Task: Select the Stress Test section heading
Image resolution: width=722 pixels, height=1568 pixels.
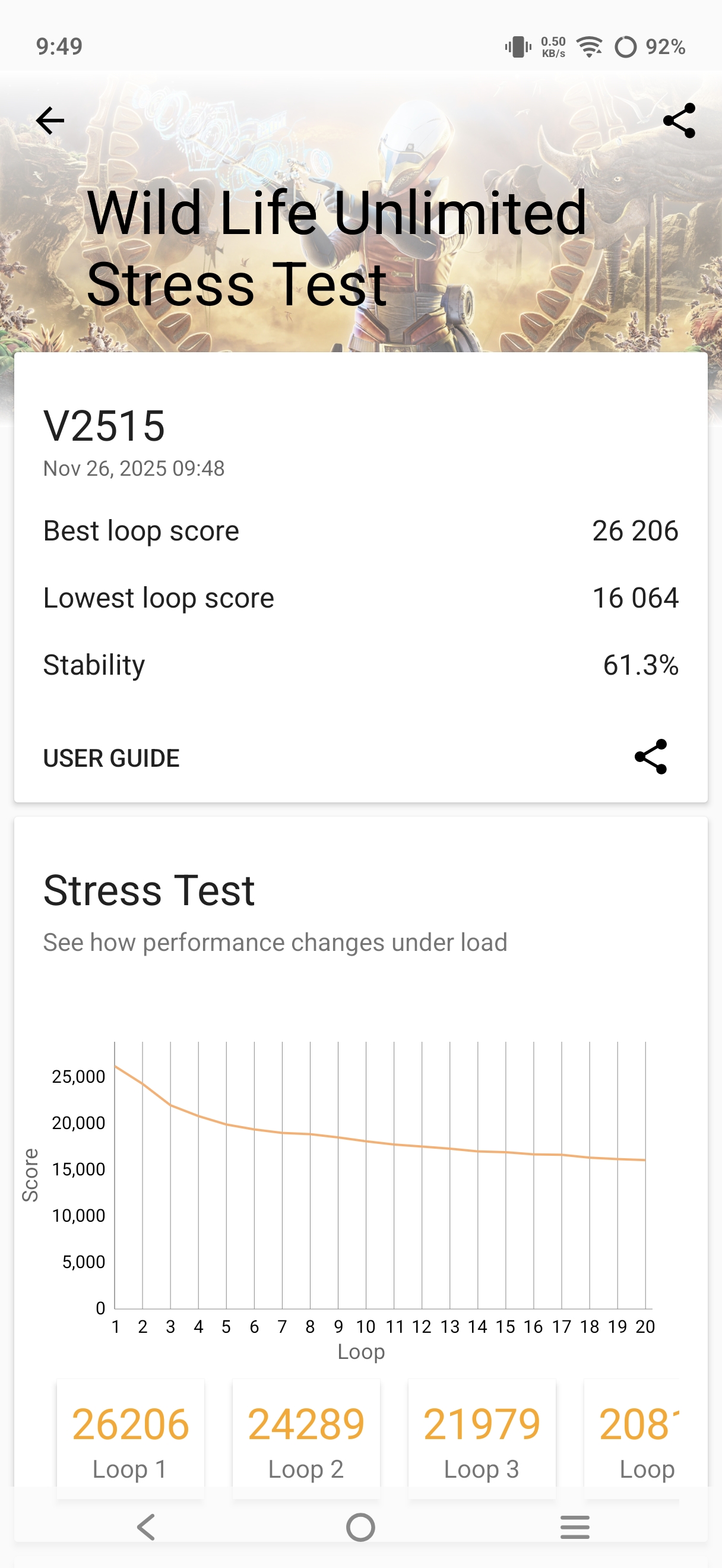Action: click(x=149, y=890)
